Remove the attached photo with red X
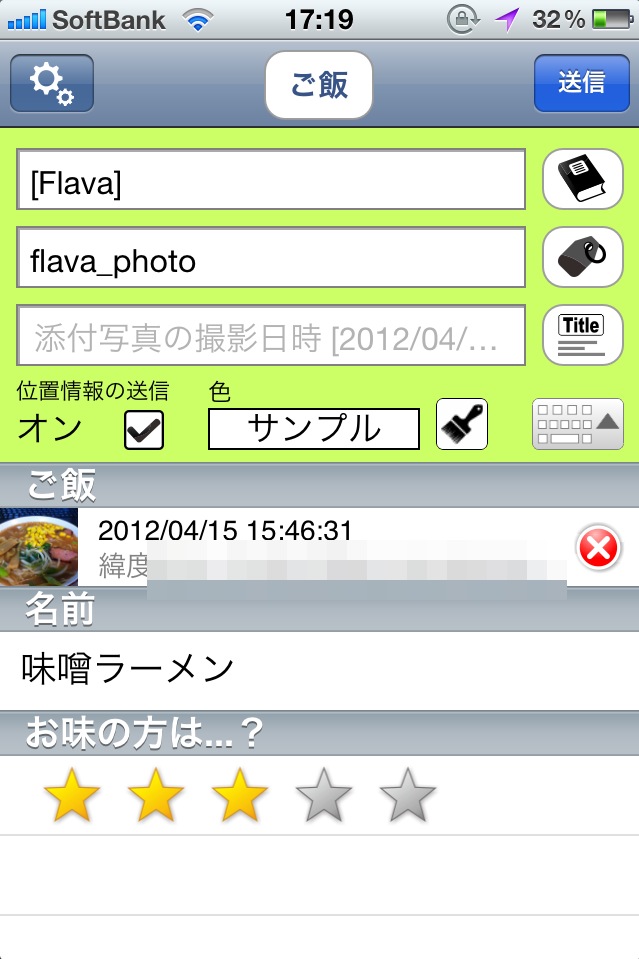639x959 pixels. coord(598,547)
